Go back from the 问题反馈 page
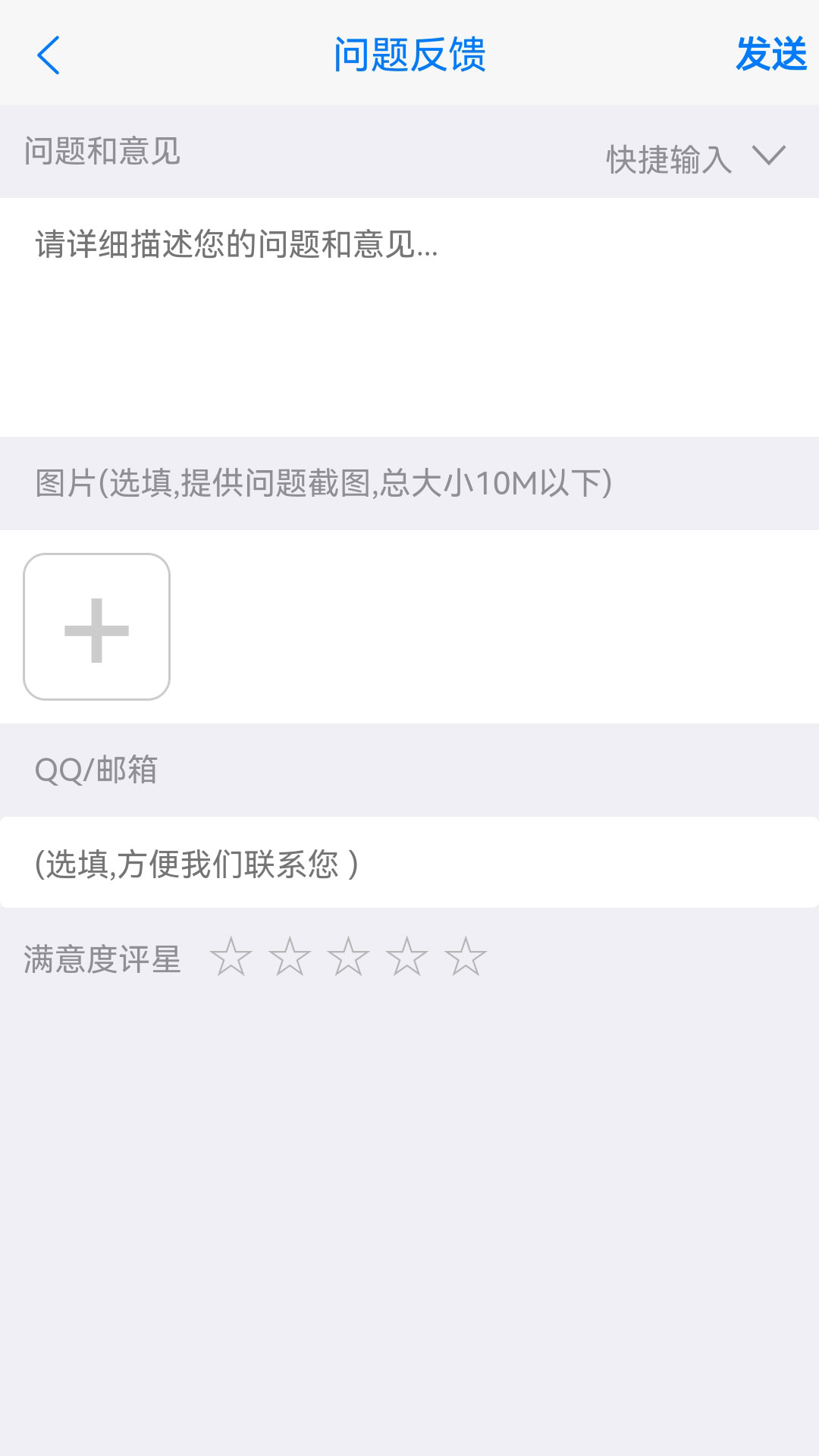 pos(49,55)
